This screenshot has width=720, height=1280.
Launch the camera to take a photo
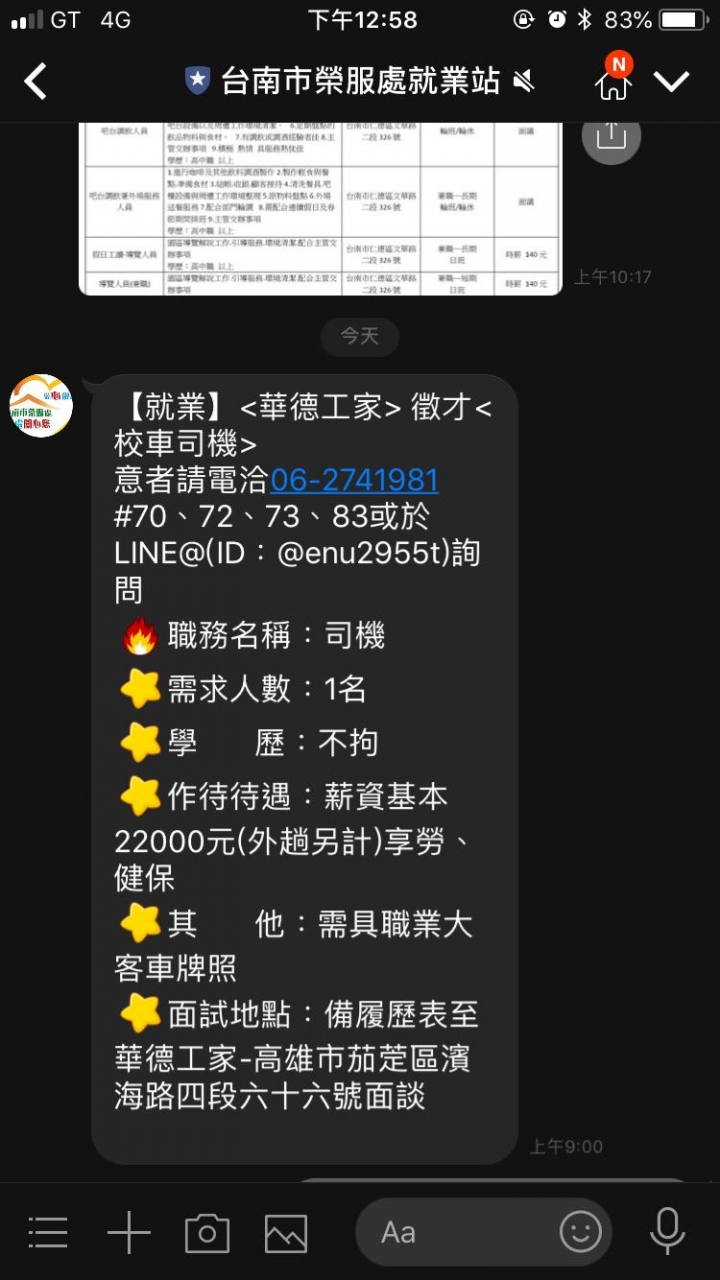(207, 1233)
